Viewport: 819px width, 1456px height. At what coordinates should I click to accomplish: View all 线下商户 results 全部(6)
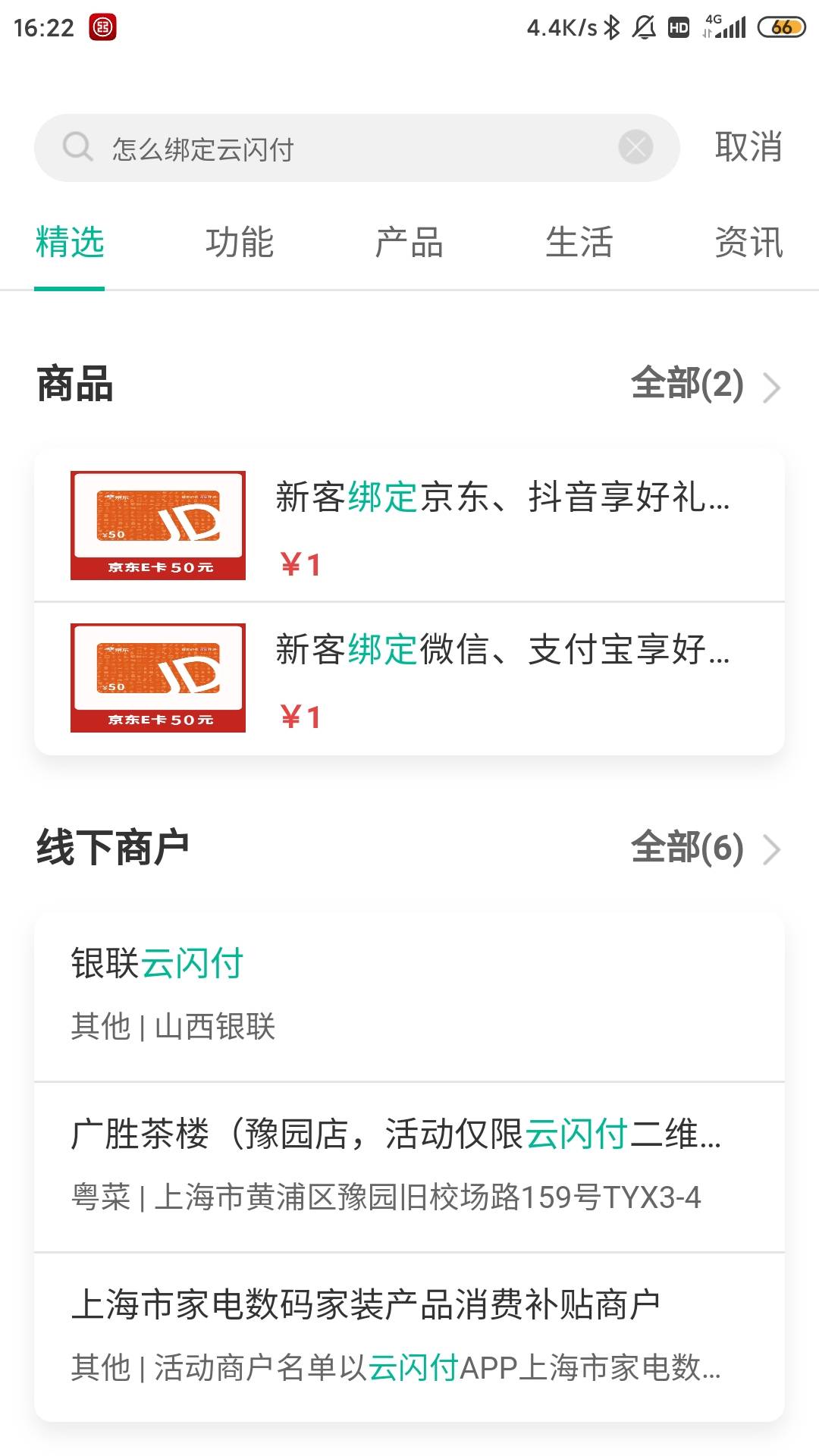(x=705, y=849)
